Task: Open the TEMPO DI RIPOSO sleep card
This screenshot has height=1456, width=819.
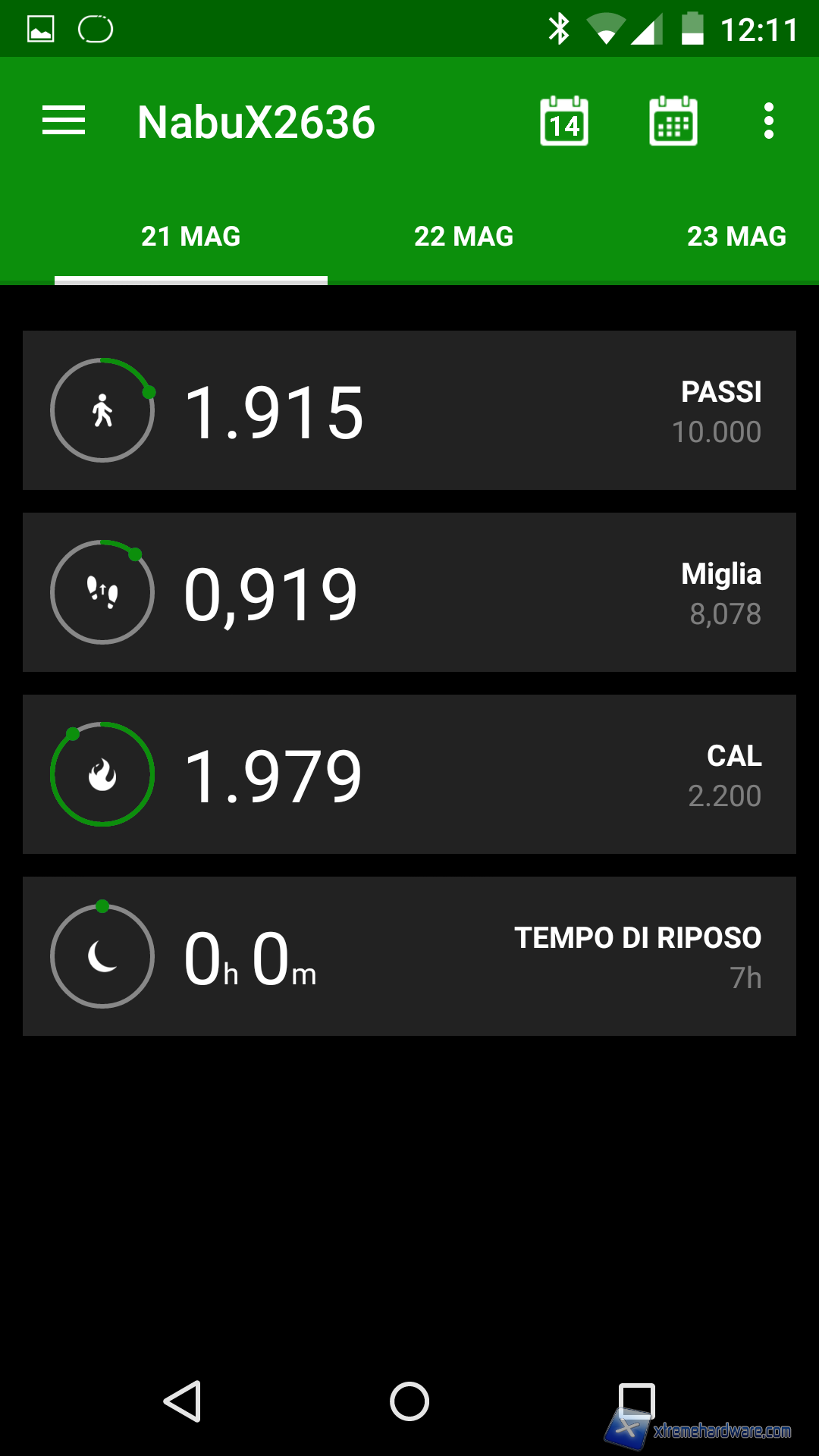Action: 409,956
